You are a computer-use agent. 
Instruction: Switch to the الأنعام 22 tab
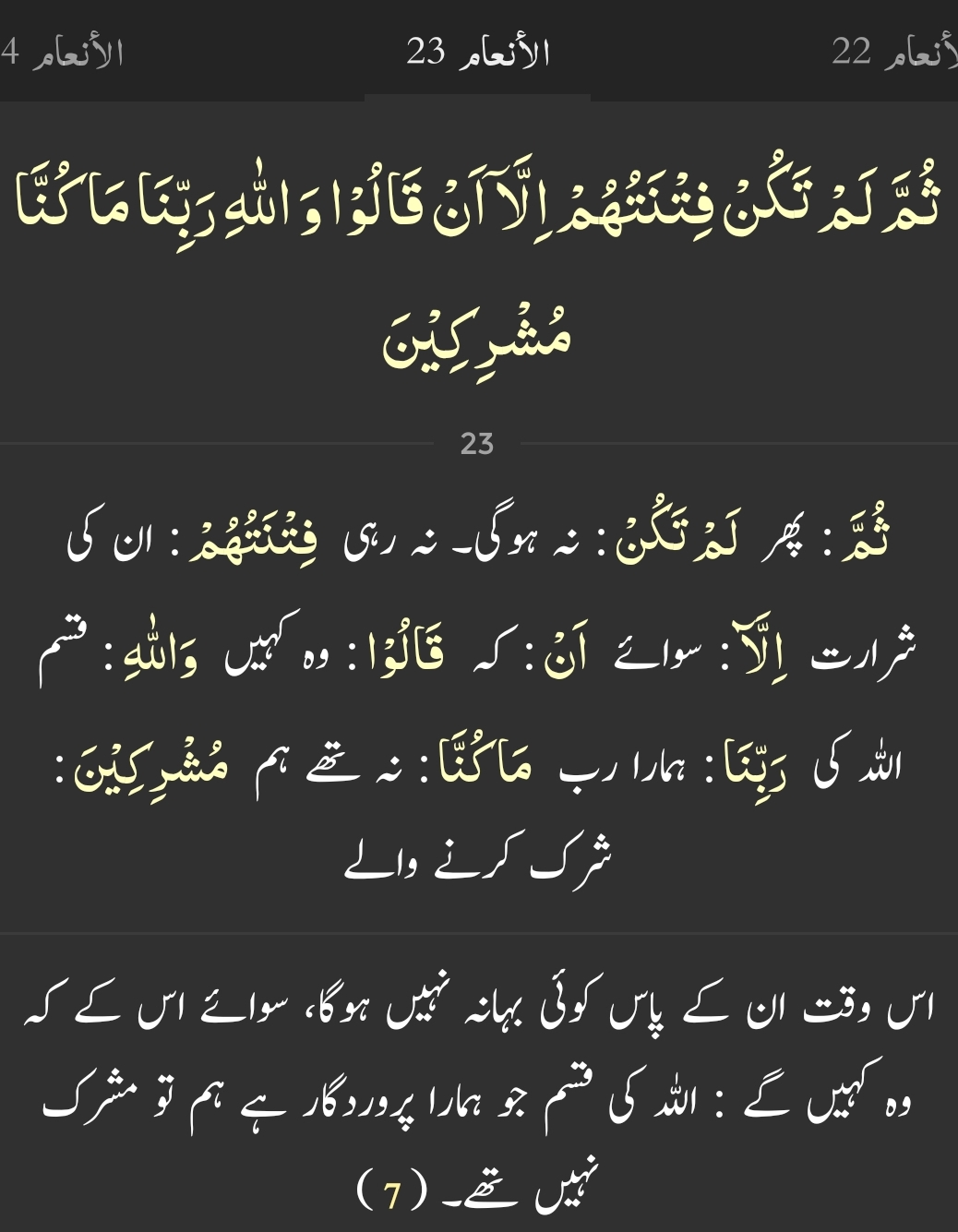click(893, 53)
